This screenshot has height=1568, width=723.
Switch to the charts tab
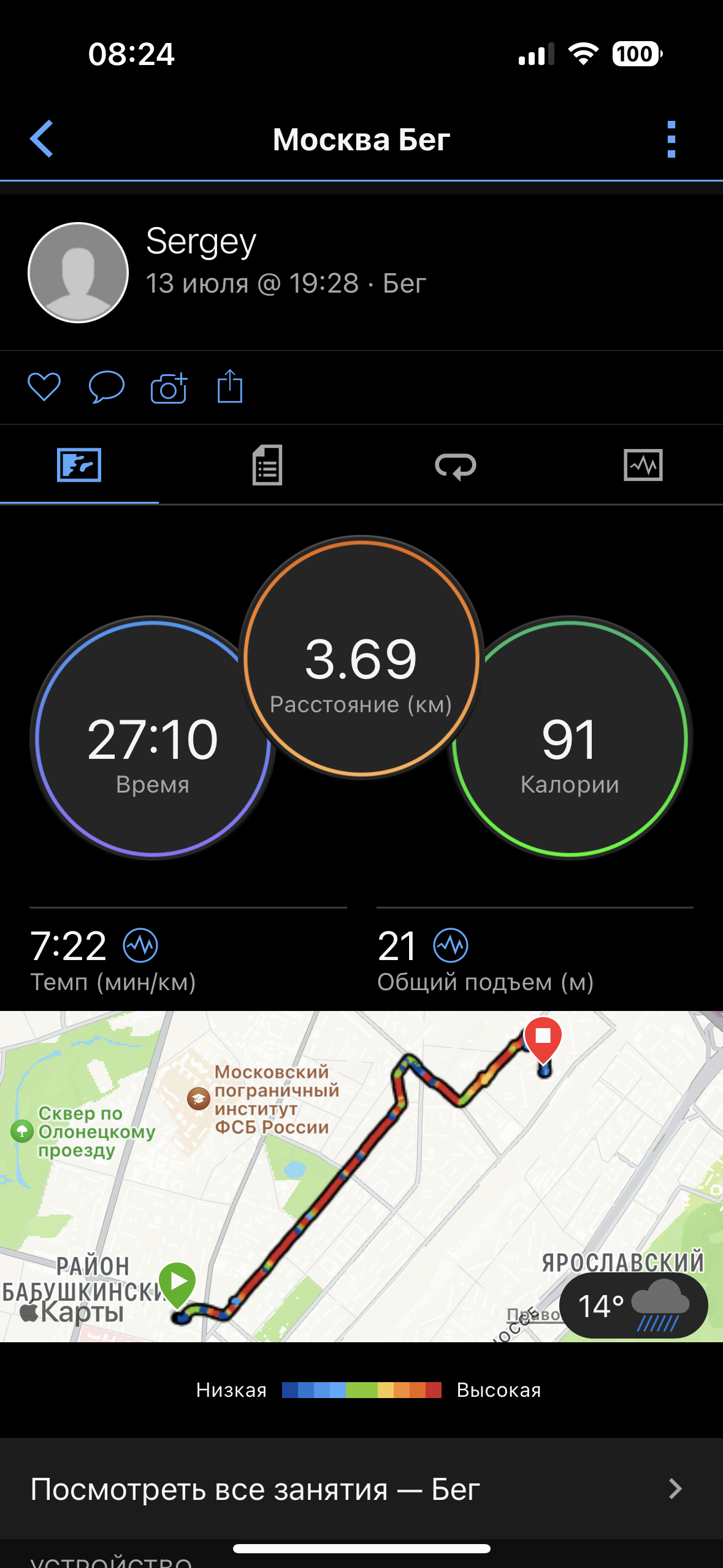click(x=643, y=465)
